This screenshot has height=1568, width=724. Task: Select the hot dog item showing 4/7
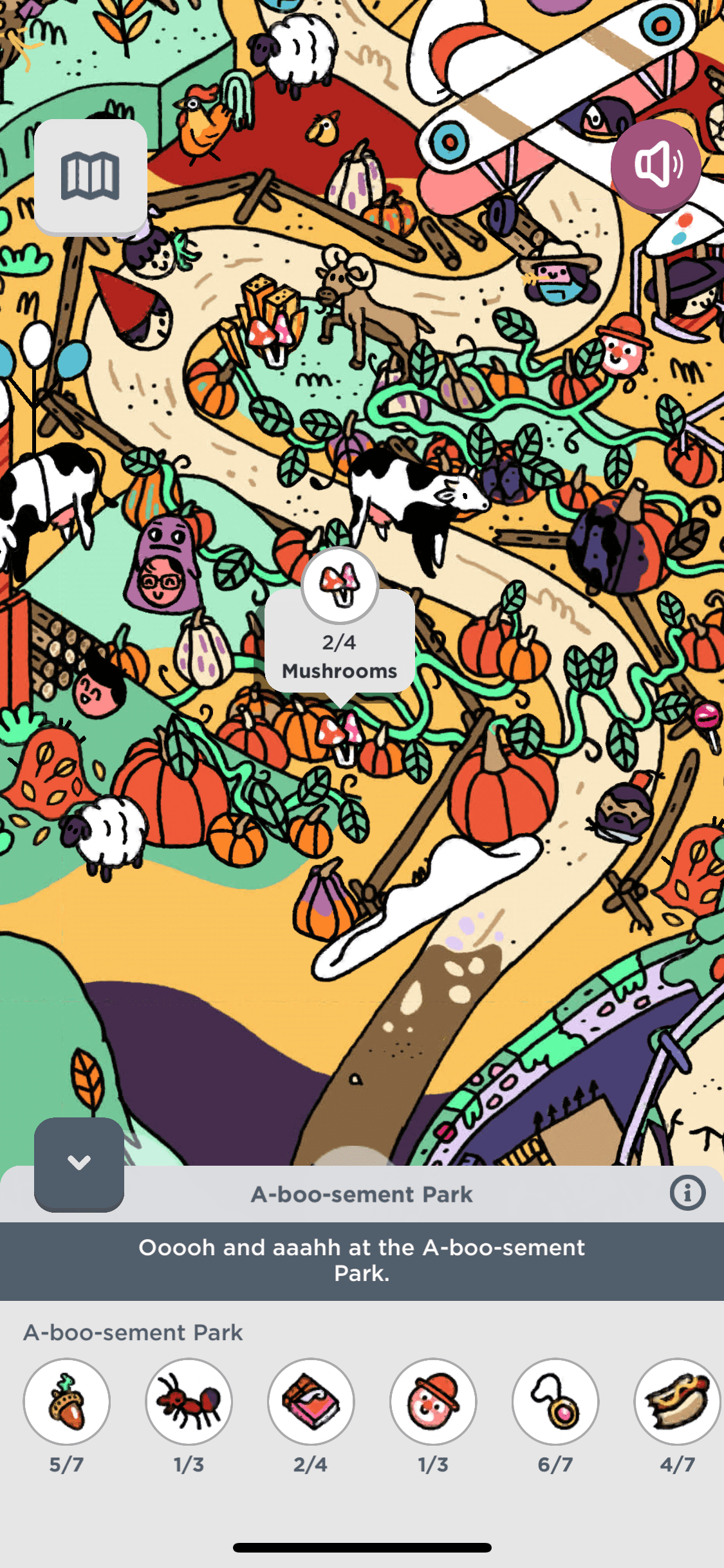click(x=677, y=1401)
